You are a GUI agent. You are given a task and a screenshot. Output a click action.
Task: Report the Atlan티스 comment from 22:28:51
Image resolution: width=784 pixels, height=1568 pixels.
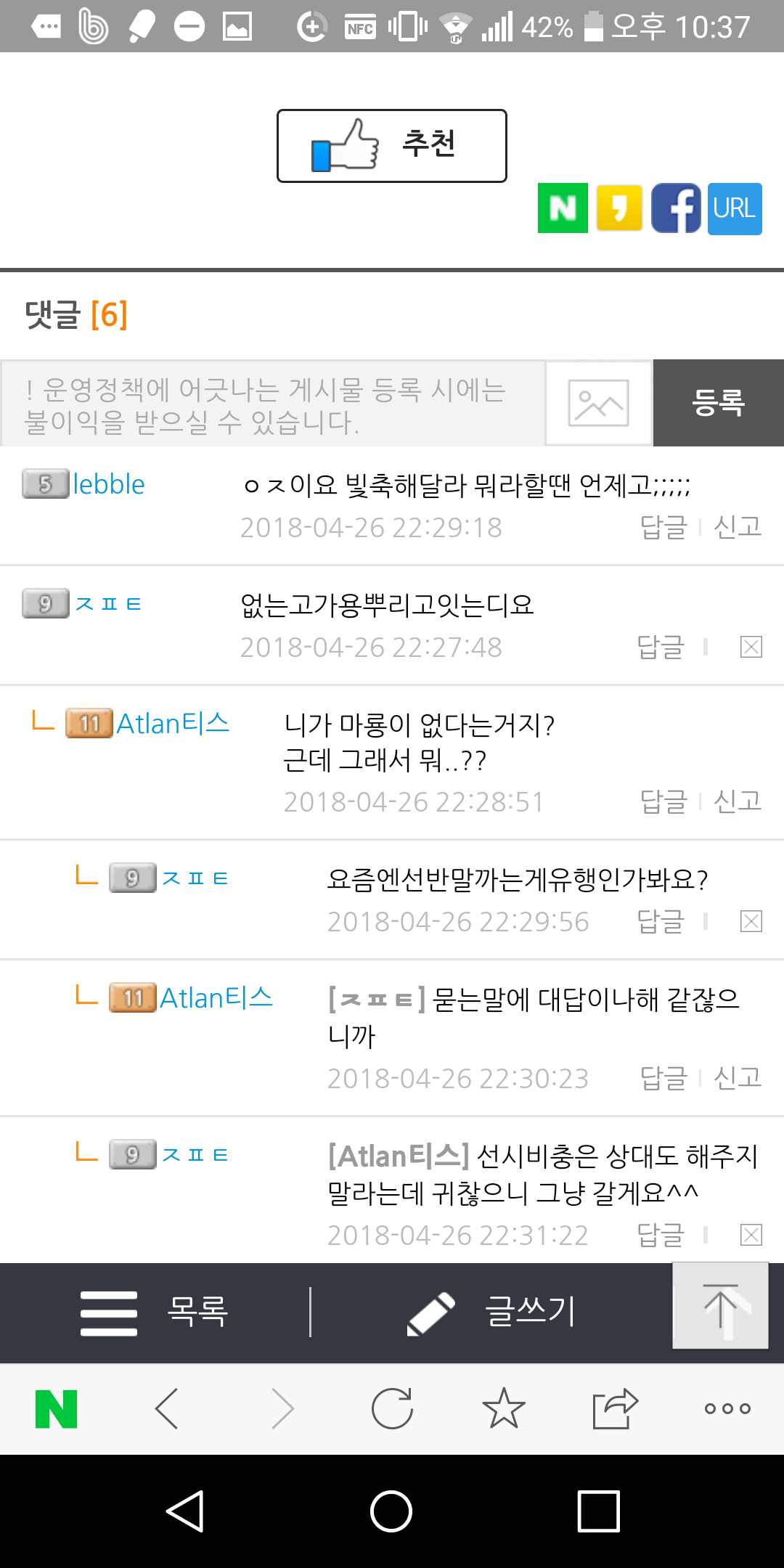pos(738,802)
